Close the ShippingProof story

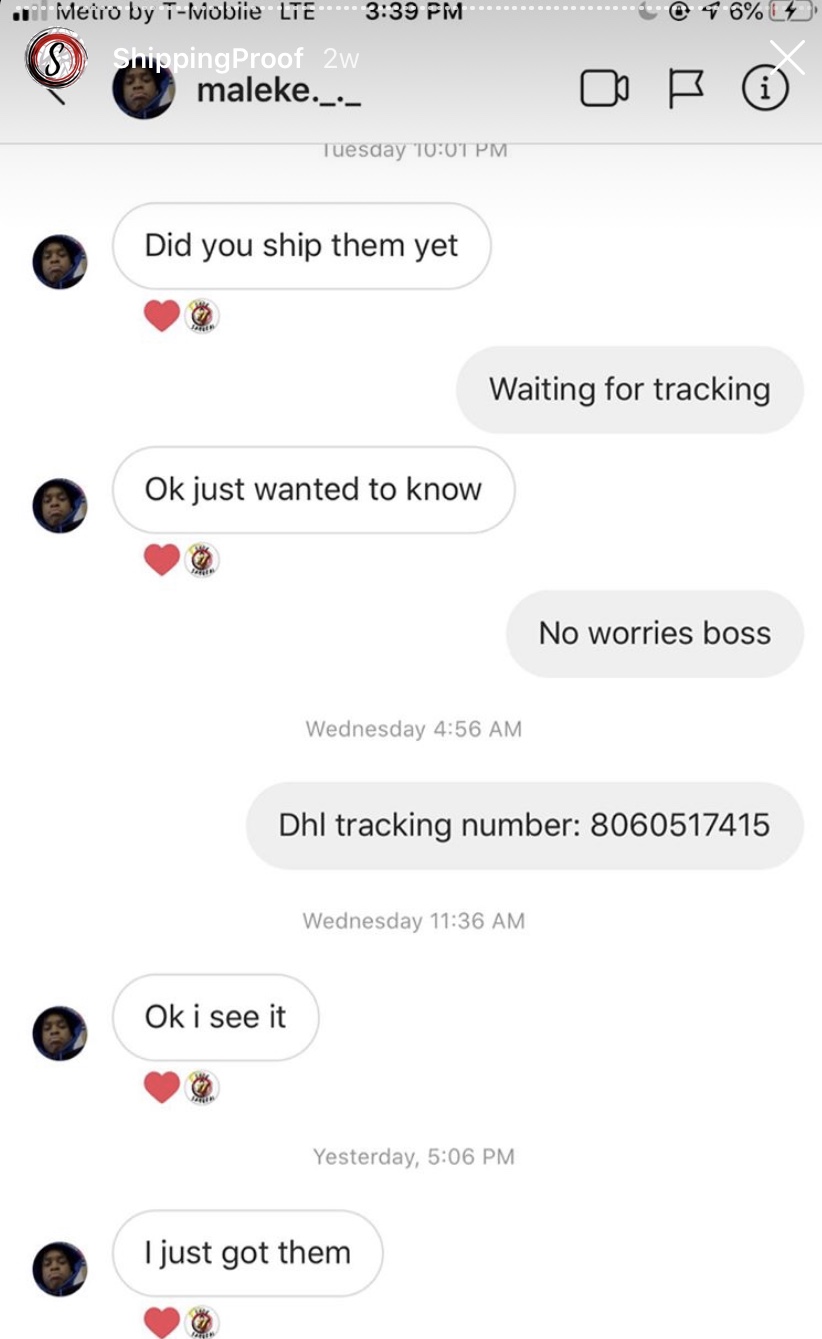(788, 57)
